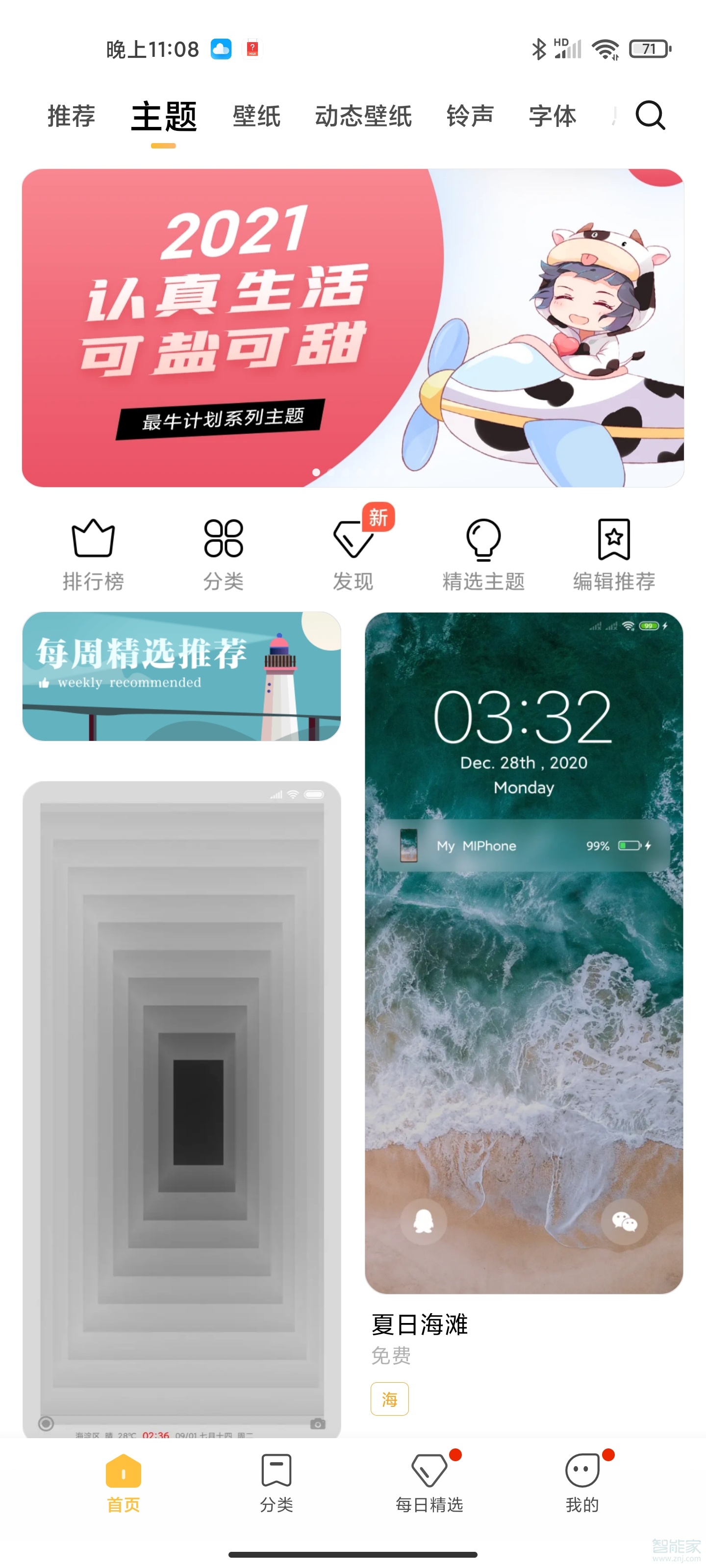Open 分类 in the bottom navigation
Image resolution: width=706 pixels, height=1568 pixels.
276,1482
